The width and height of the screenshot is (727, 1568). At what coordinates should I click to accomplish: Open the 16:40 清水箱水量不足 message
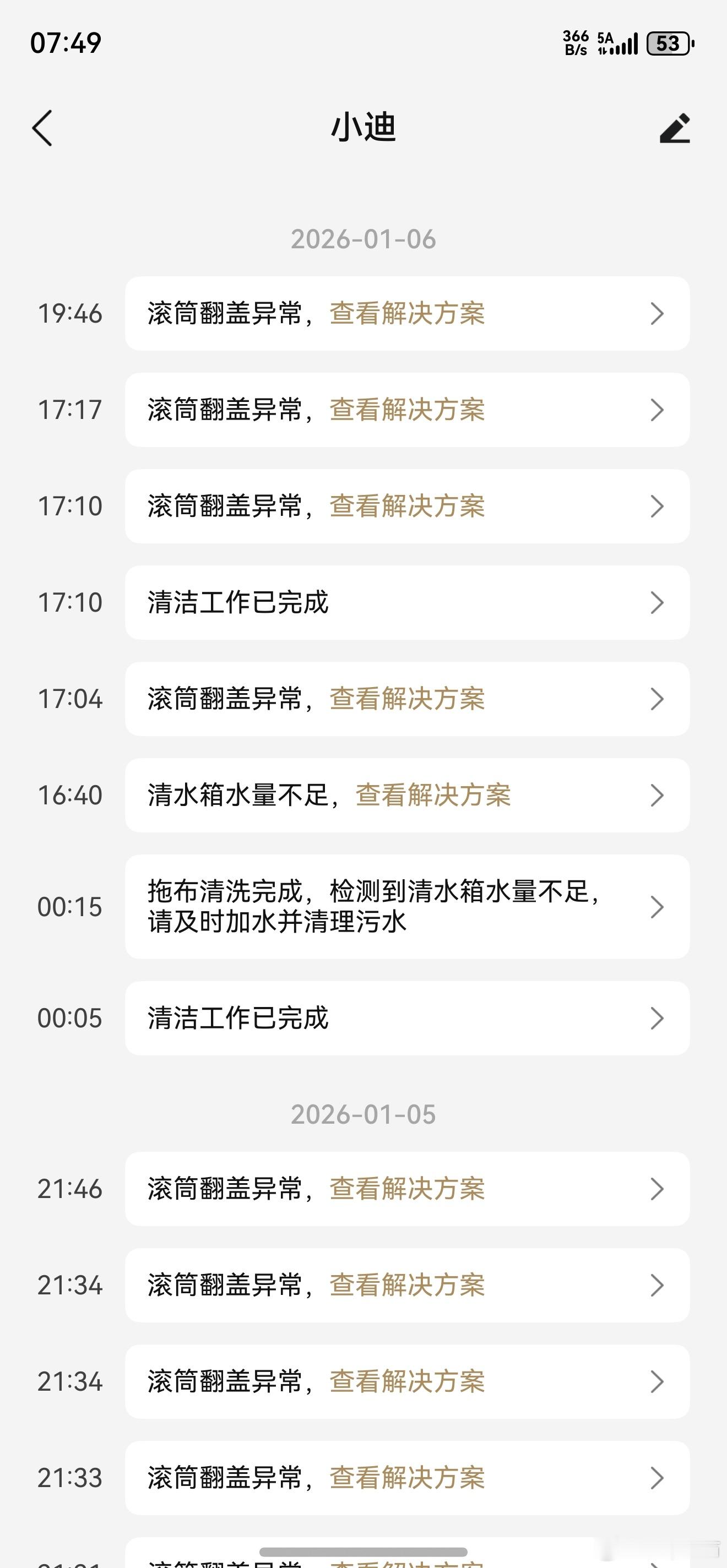[x=406, y=795]
